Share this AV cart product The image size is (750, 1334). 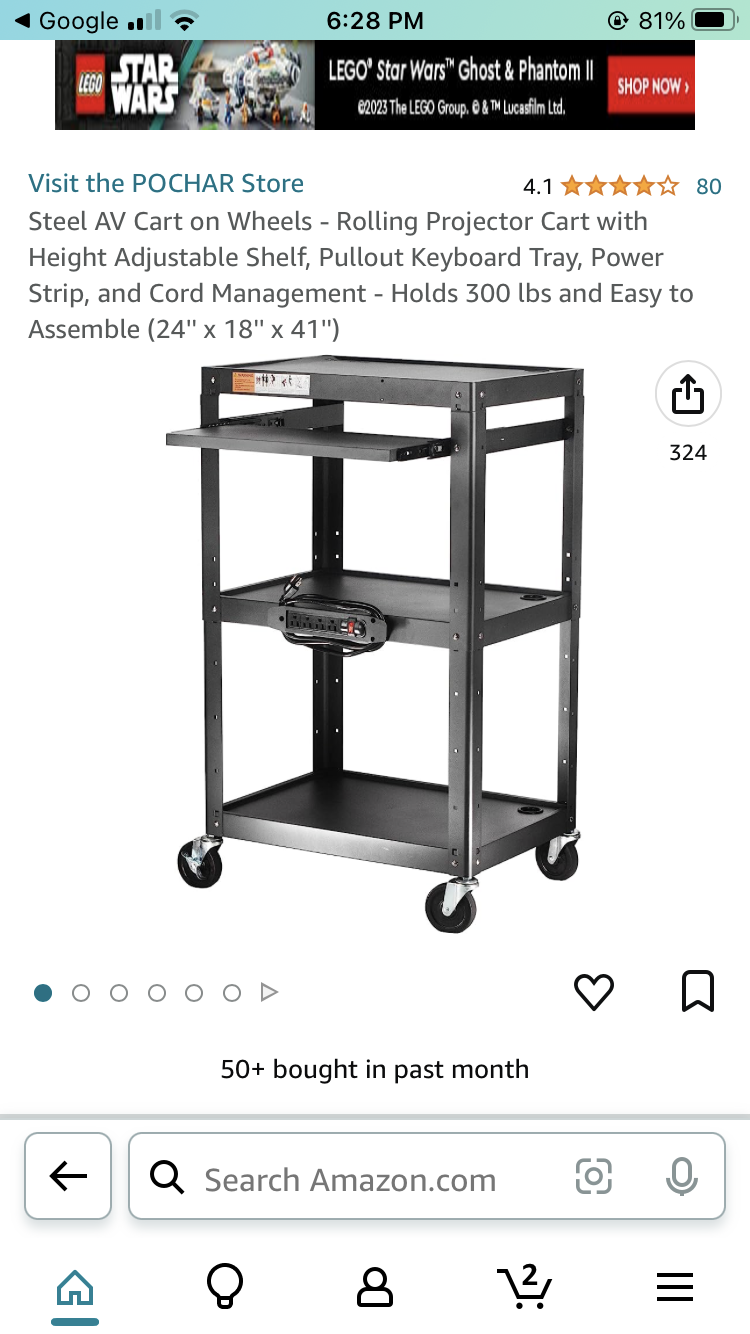pos(688,394)
